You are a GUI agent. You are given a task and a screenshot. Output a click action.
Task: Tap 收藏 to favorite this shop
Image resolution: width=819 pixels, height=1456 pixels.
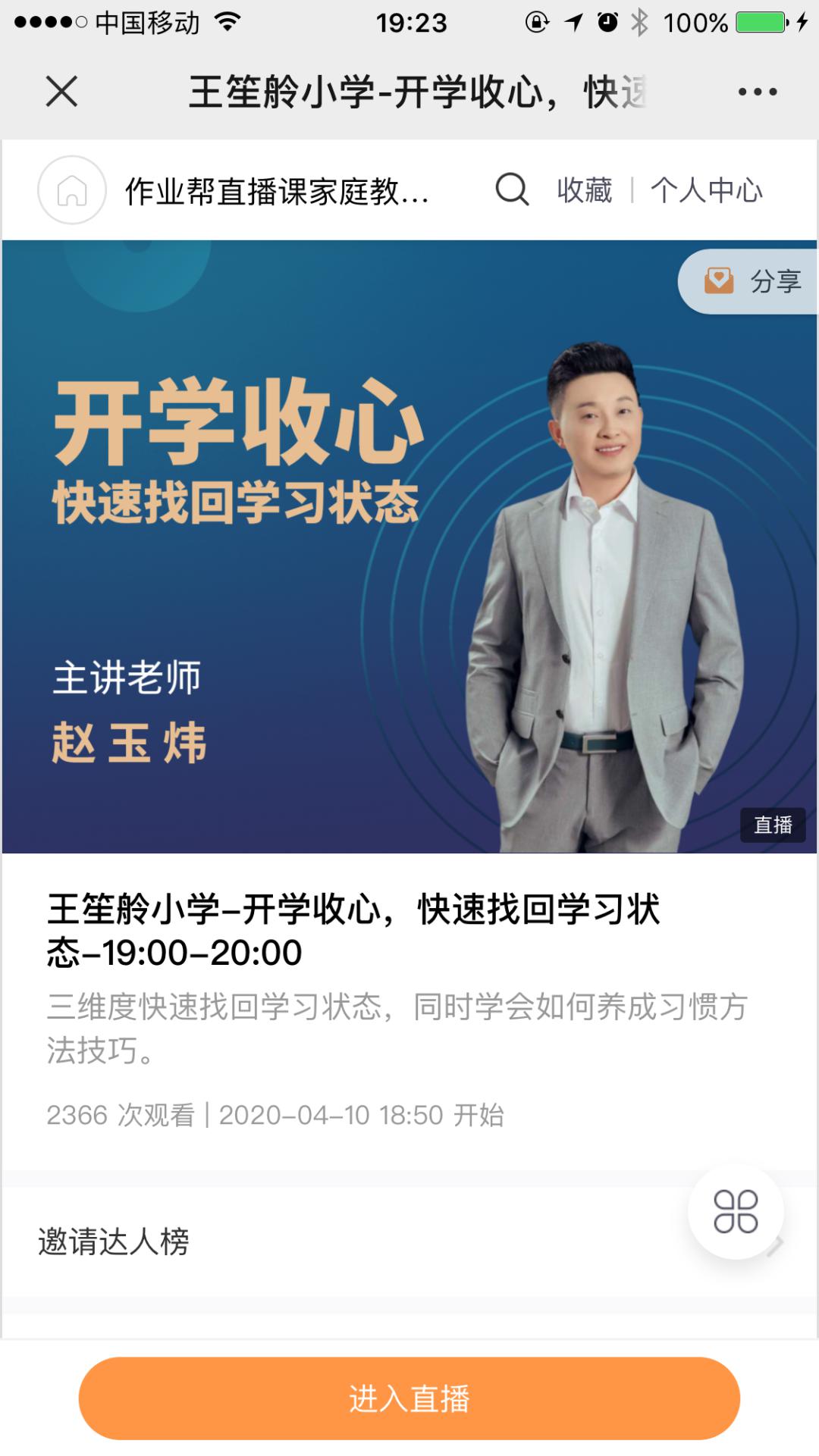pos(584,190)
